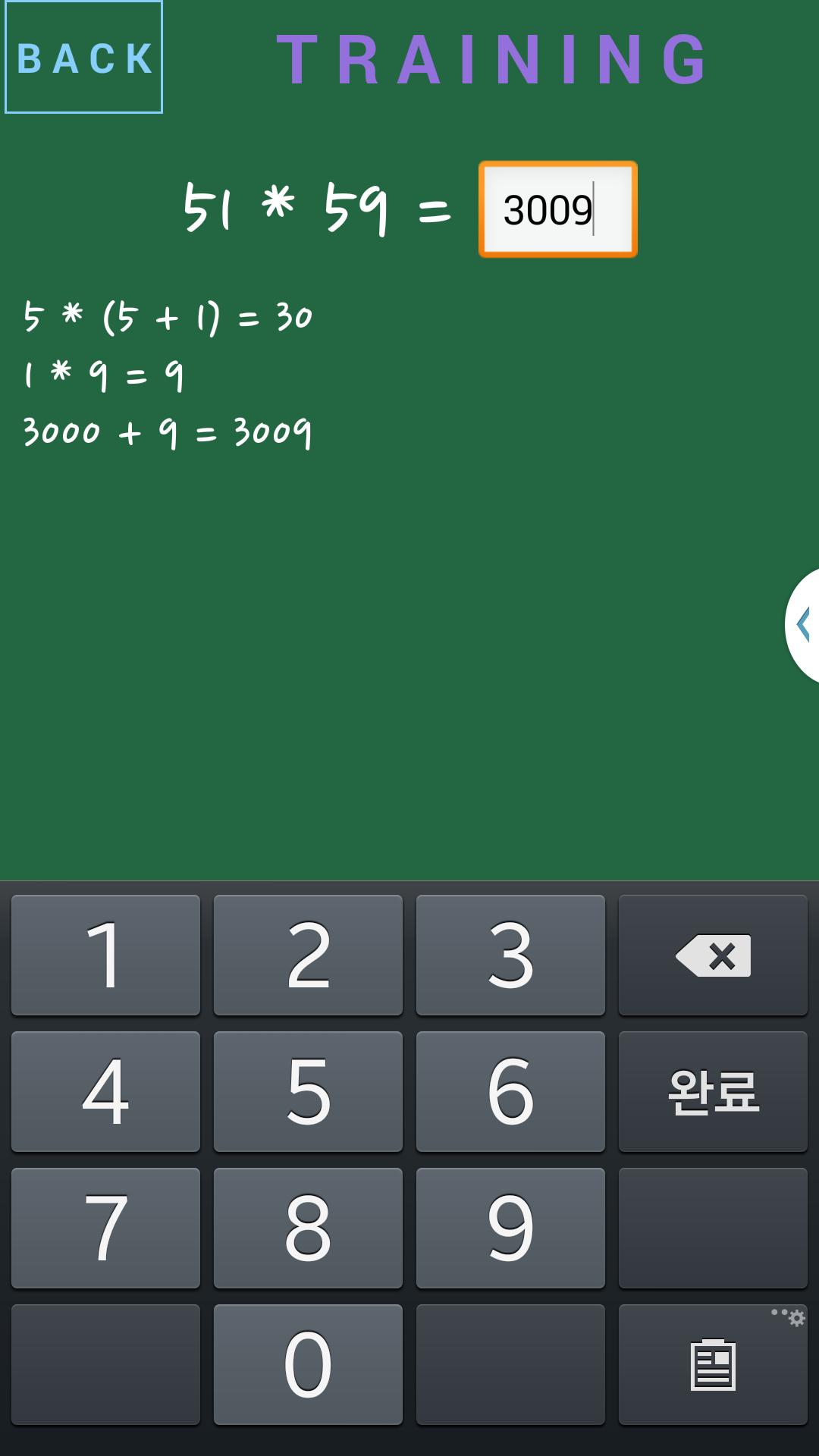Tap the BACK button
The width and height of the screenshot is (819, 1456).
pyautogui.click(x=83, y=58)
